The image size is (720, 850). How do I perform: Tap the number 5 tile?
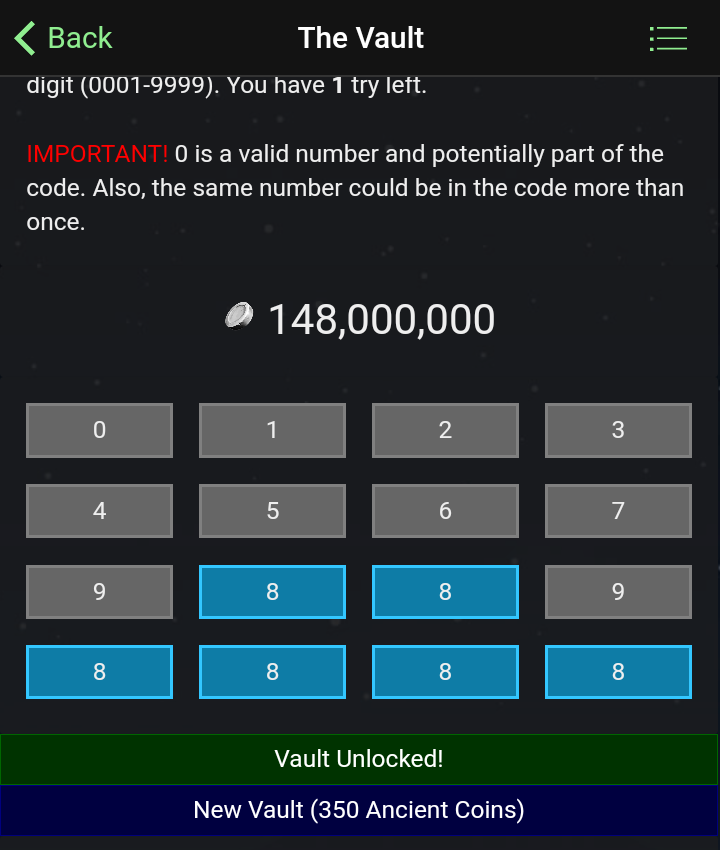tap(272, 511)
